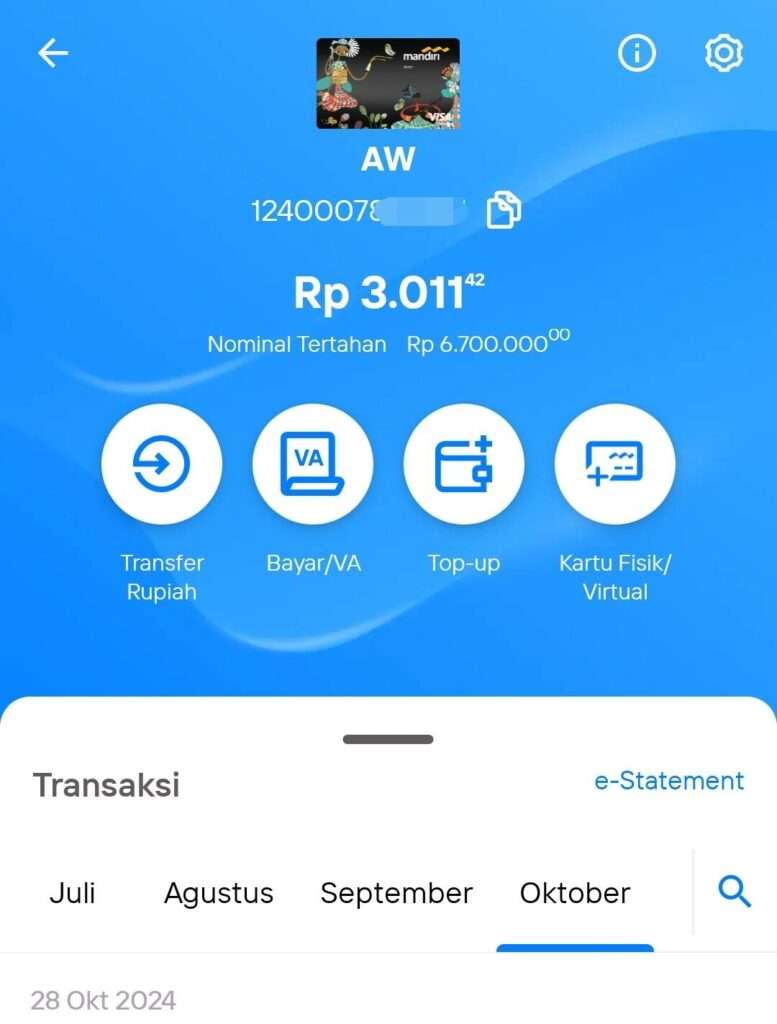Open Transfer Rupiah
Image resolution: width=777 pixels, height=1024 pixels.
tap(161, 463)
